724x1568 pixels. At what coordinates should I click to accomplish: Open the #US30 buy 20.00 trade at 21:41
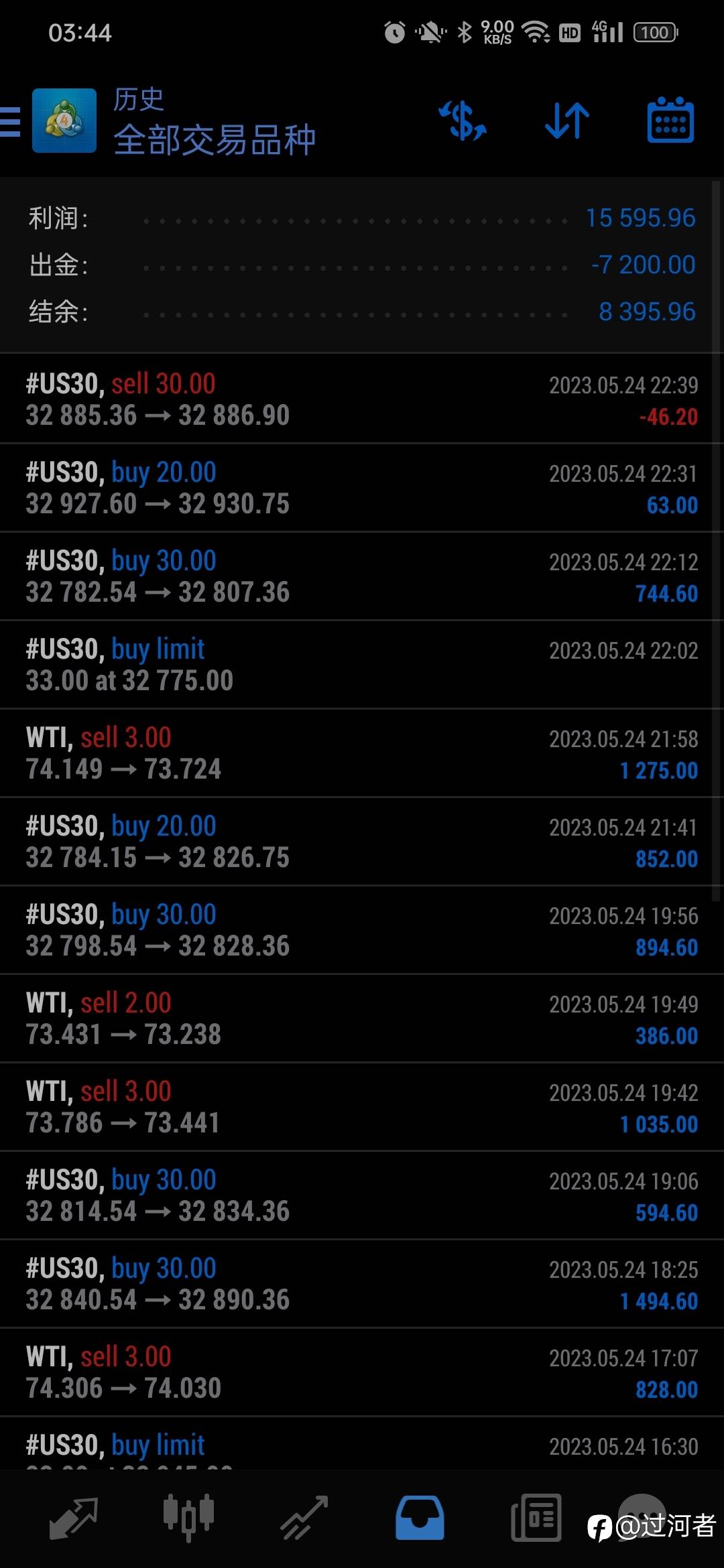tap(362, 842)
